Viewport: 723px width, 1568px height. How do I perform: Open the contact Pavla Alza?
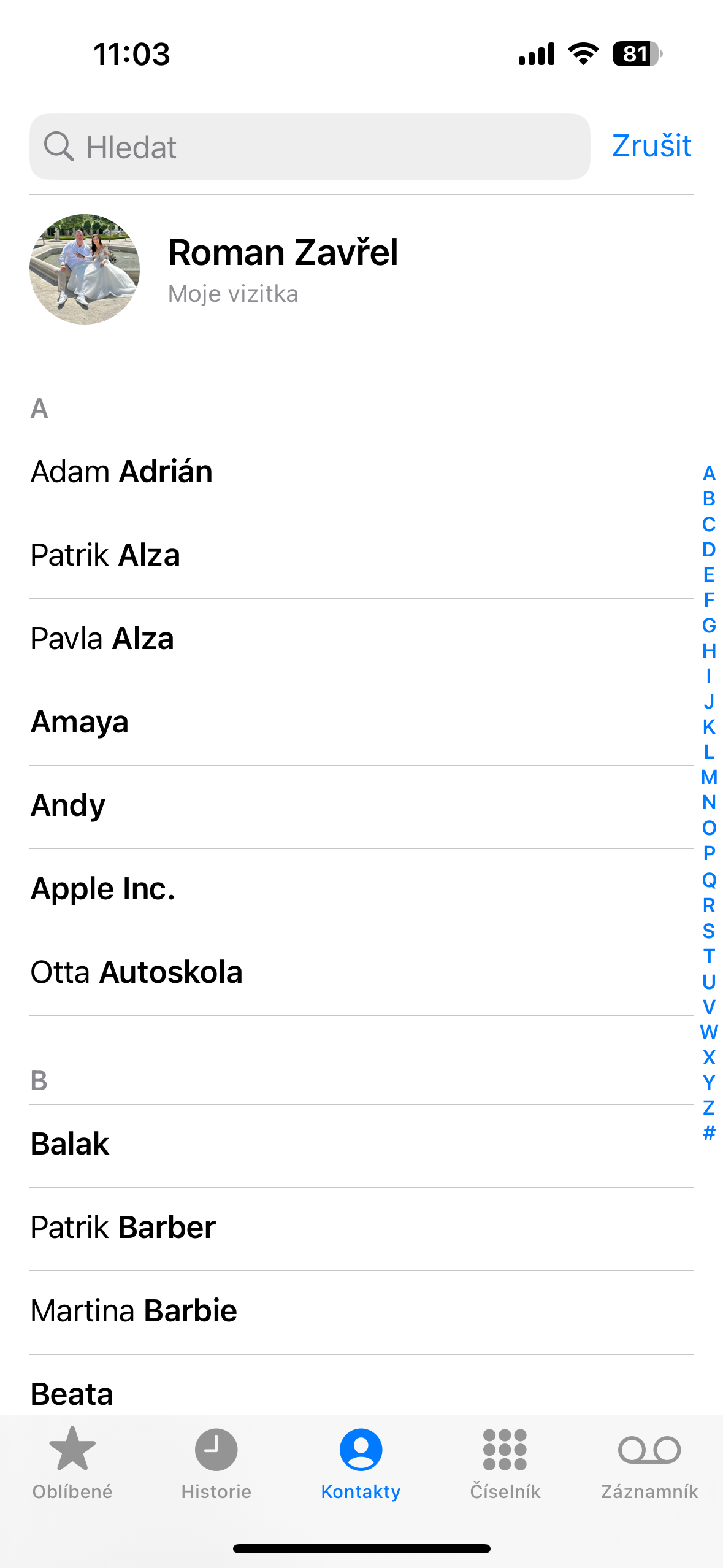click(102, 639)
